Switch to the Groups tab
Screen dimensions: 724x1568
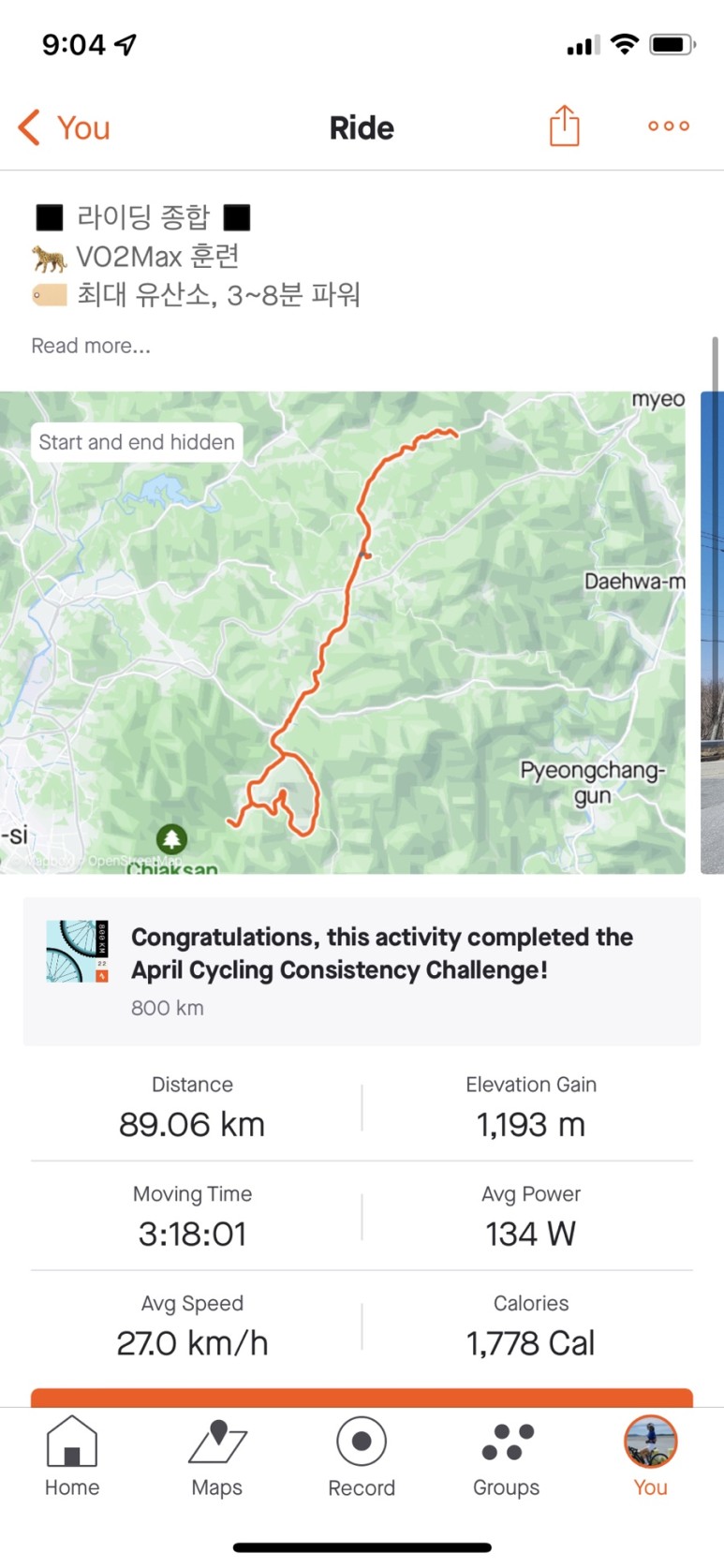pyautogui.click(x=506, y=1456)
